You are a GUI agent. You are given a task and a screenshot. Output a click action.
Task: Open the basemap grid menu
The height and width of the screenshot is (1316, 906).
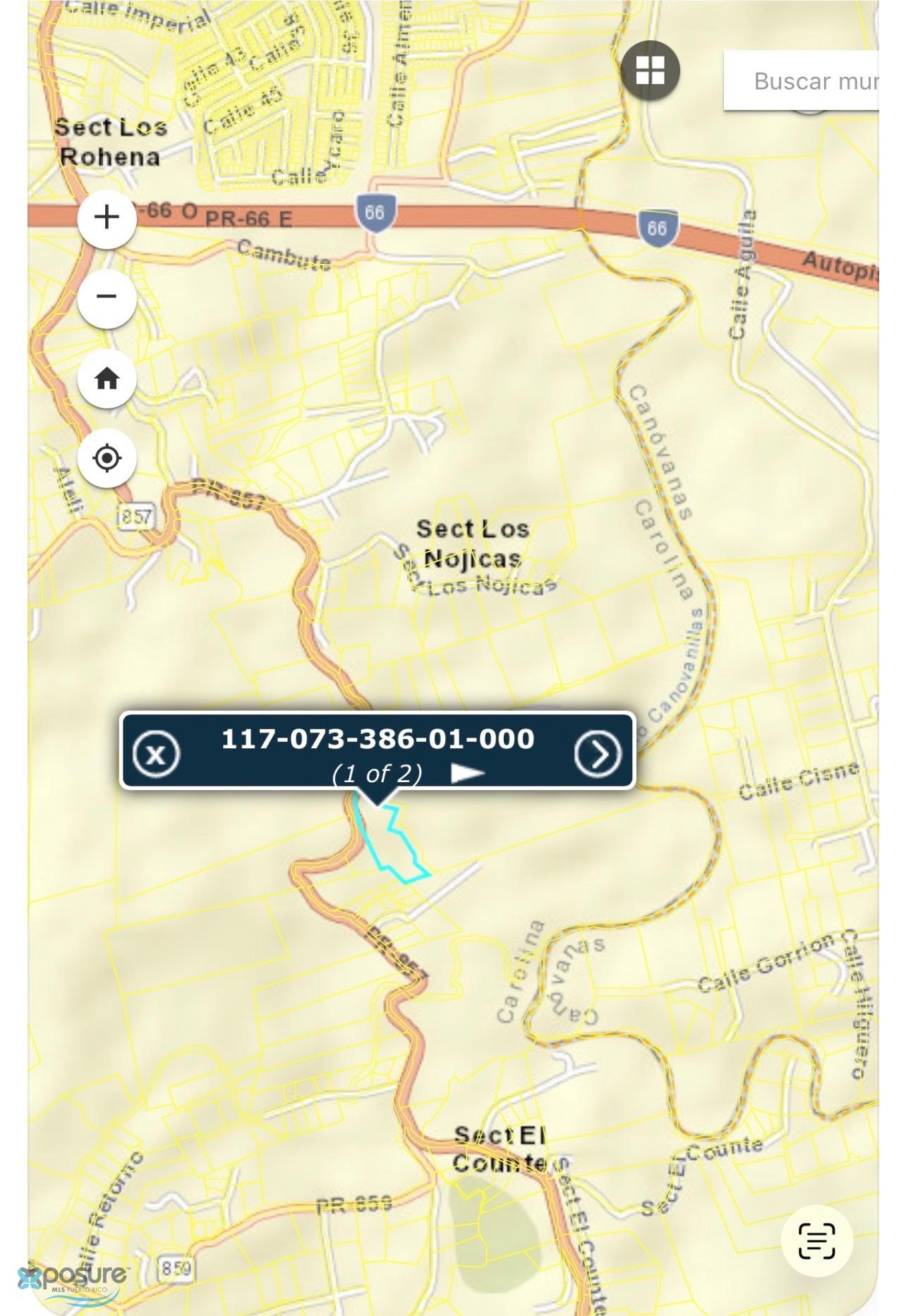point(650,70)
